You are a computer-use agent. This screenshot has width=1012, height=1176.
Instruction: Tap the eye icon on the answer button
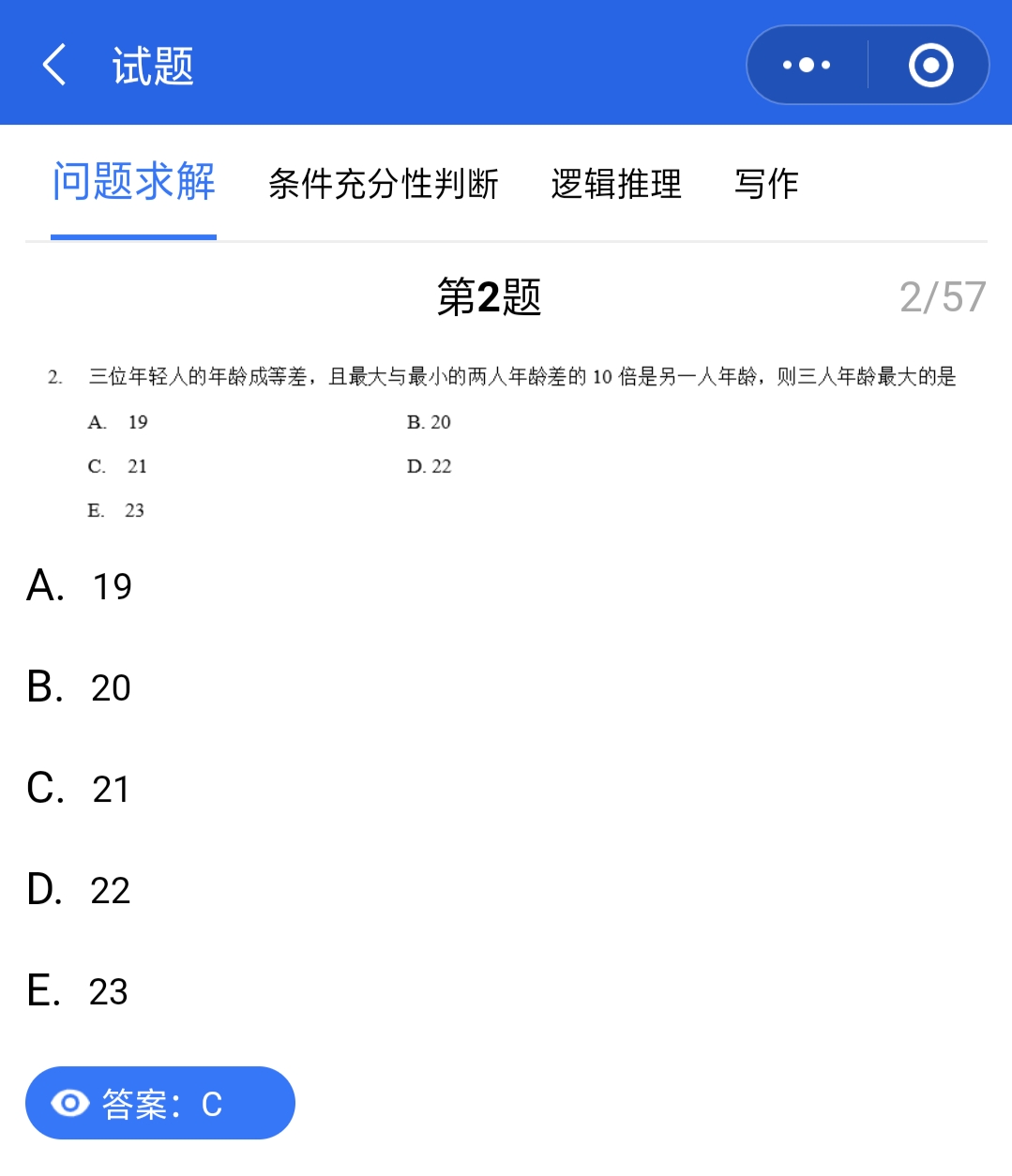pyautogui.click(x=68, y=1104)
